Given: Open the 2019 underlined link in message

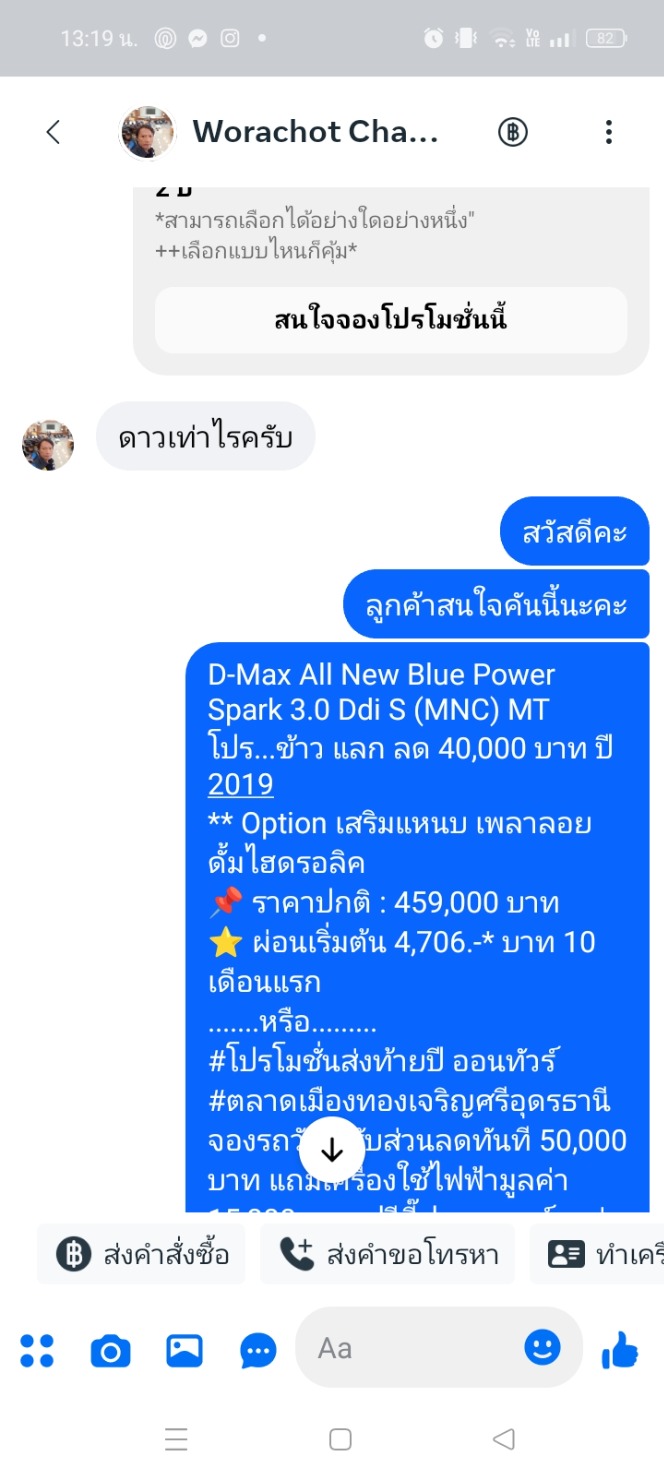Looking at the screenshot, I should point(241,785).
